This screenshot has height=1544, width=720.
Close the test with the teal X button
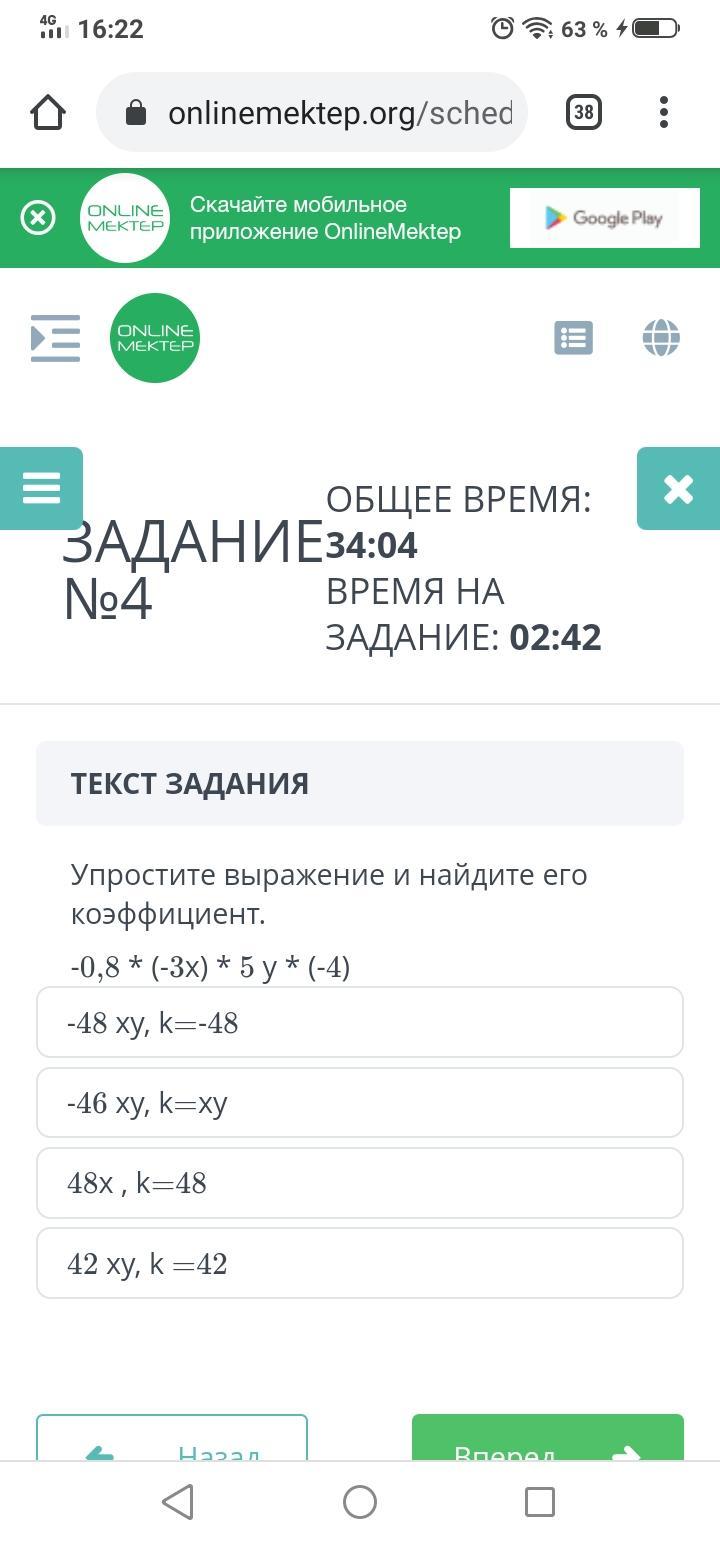[x=678, y=488]
